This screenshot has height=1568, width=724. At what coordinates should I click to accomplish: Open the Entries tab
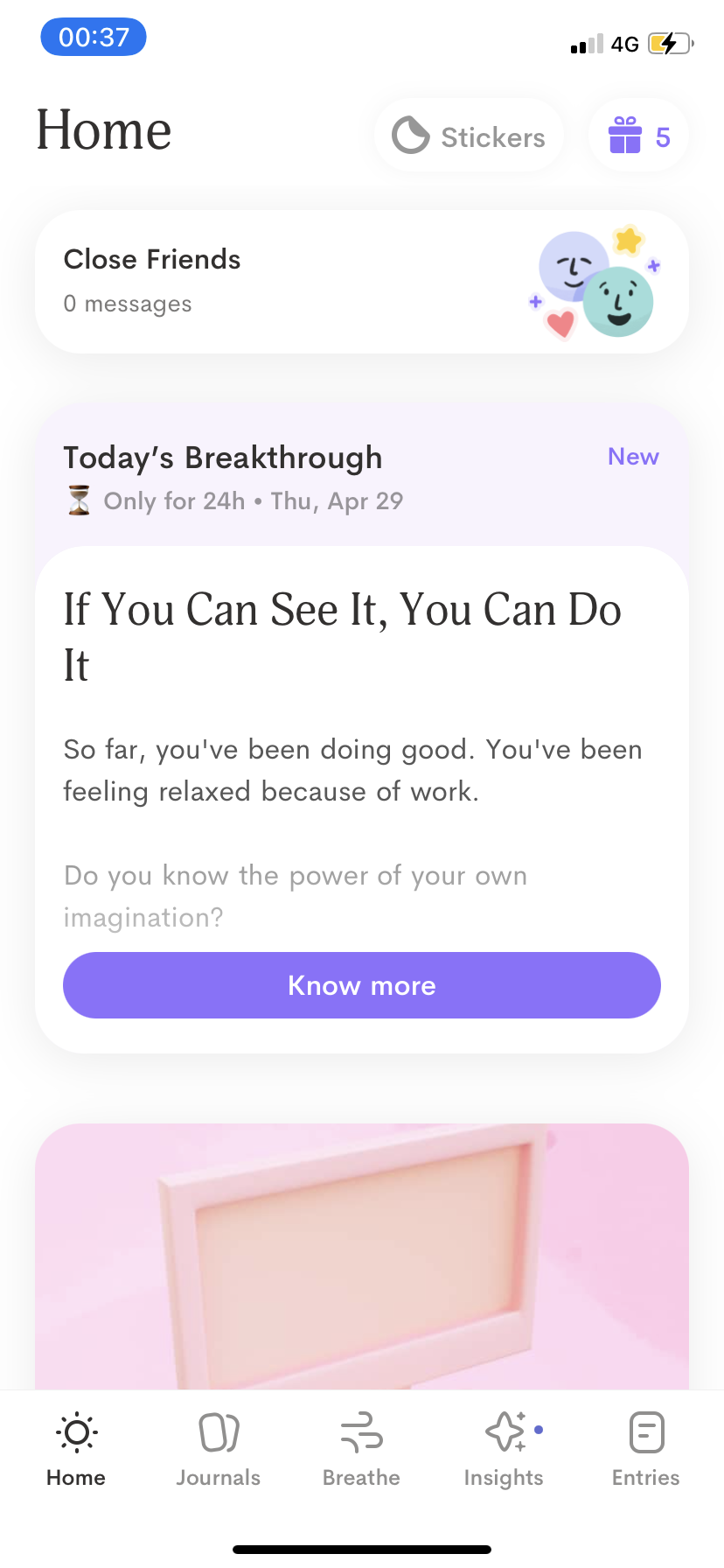click(645, 1449)
